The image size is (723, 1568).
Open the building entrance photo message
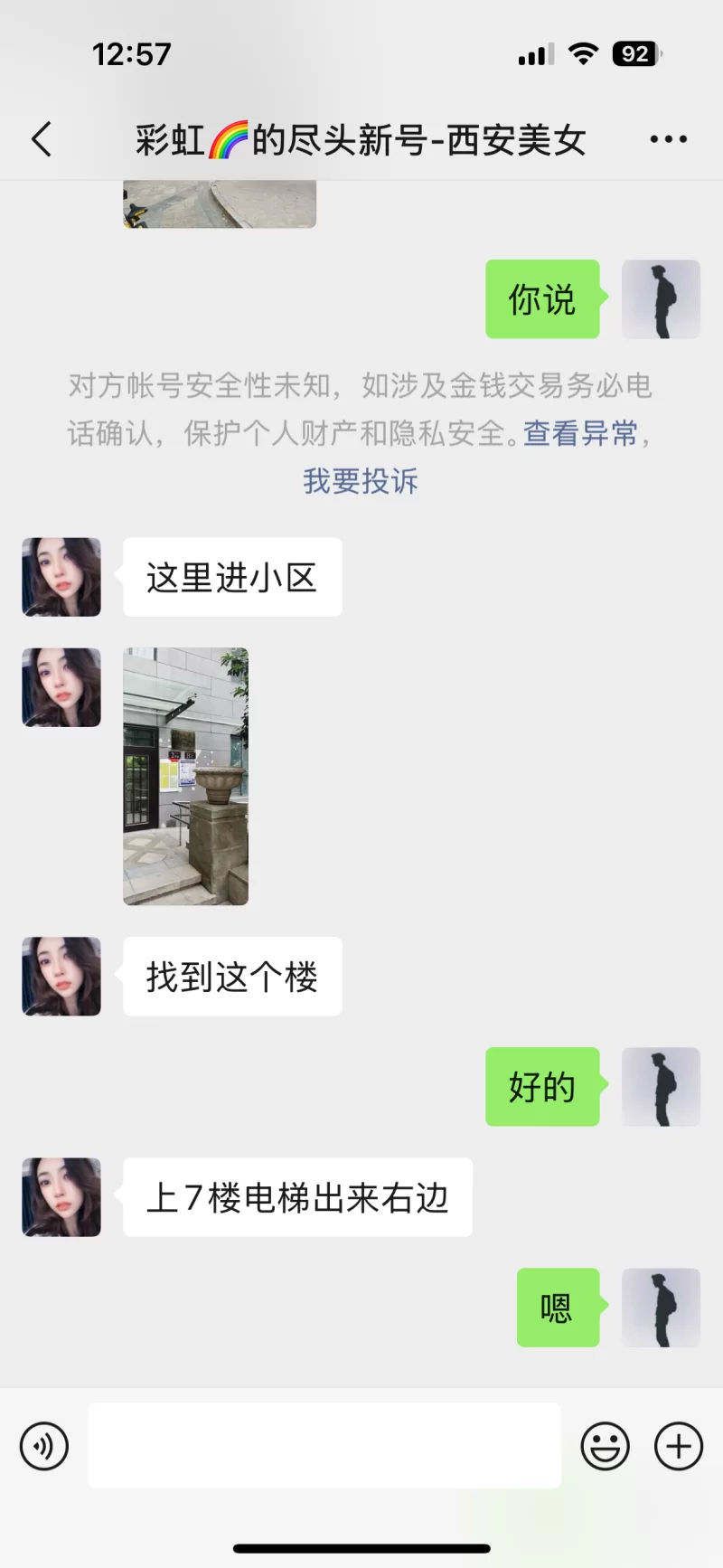click(x=185, y=776)
